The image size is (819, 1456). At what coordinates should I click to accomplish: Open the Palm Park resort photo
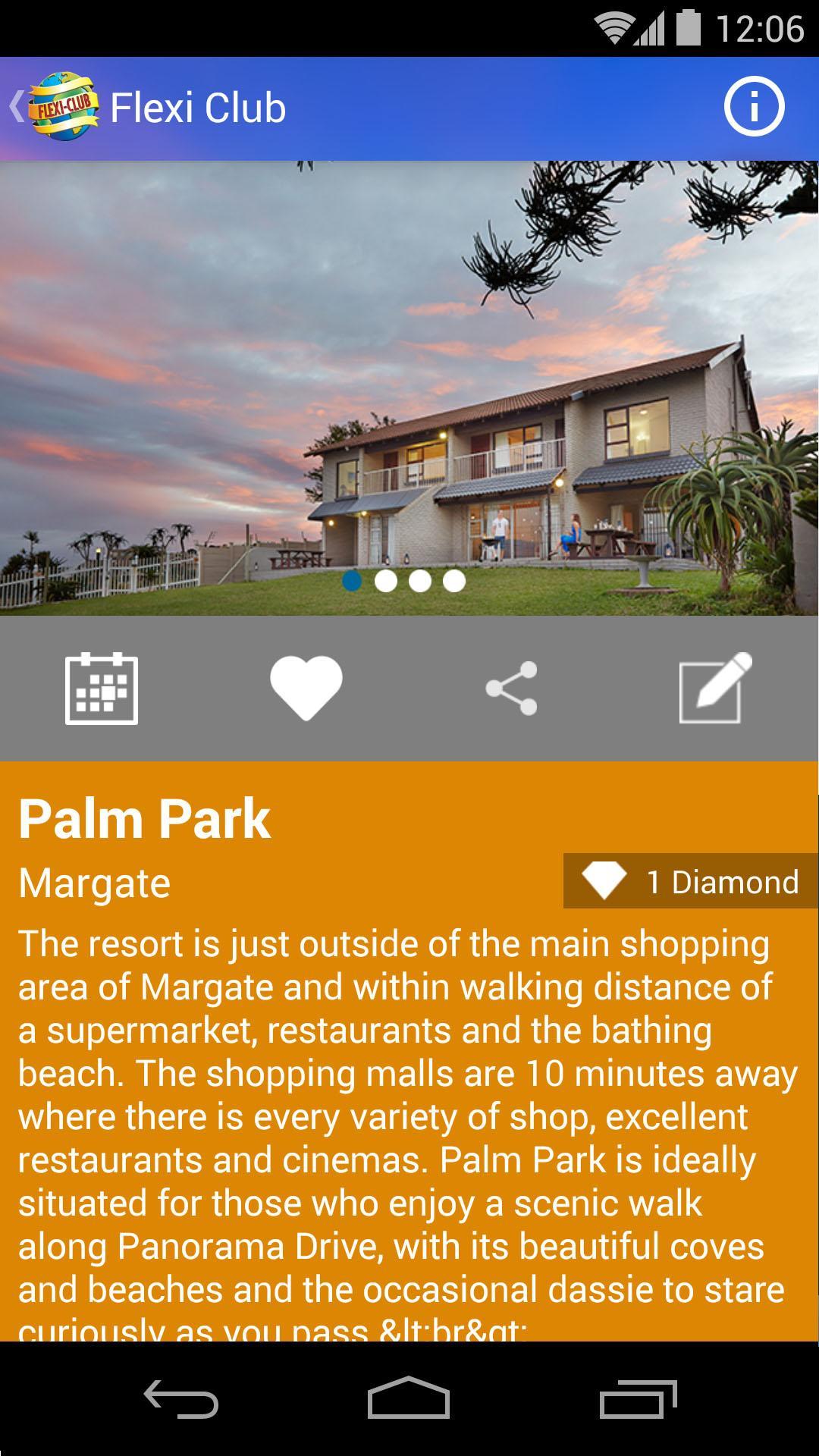click(x=409, y=364)
